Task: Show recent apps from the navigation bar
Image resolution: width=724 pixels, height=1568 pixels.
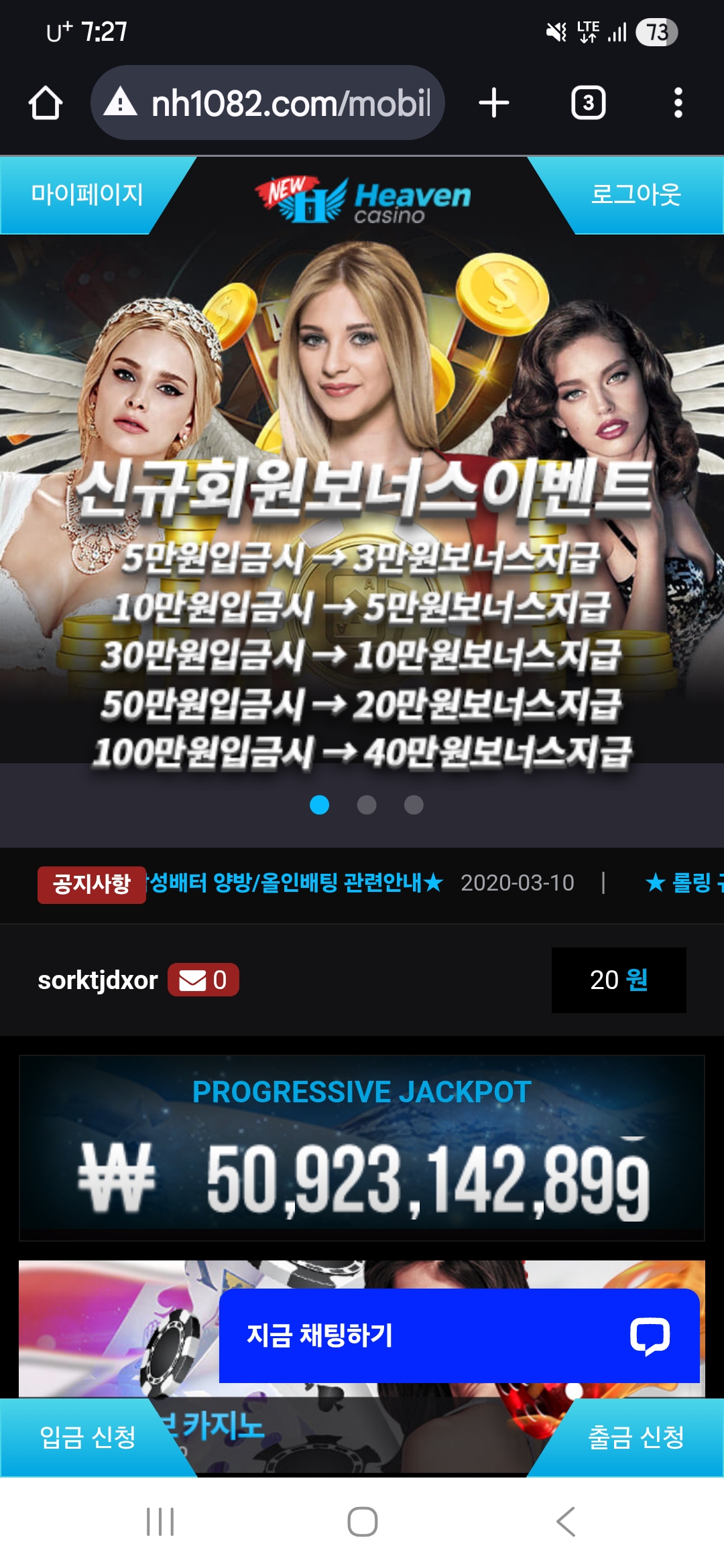Action: [x=160, y=1522]
